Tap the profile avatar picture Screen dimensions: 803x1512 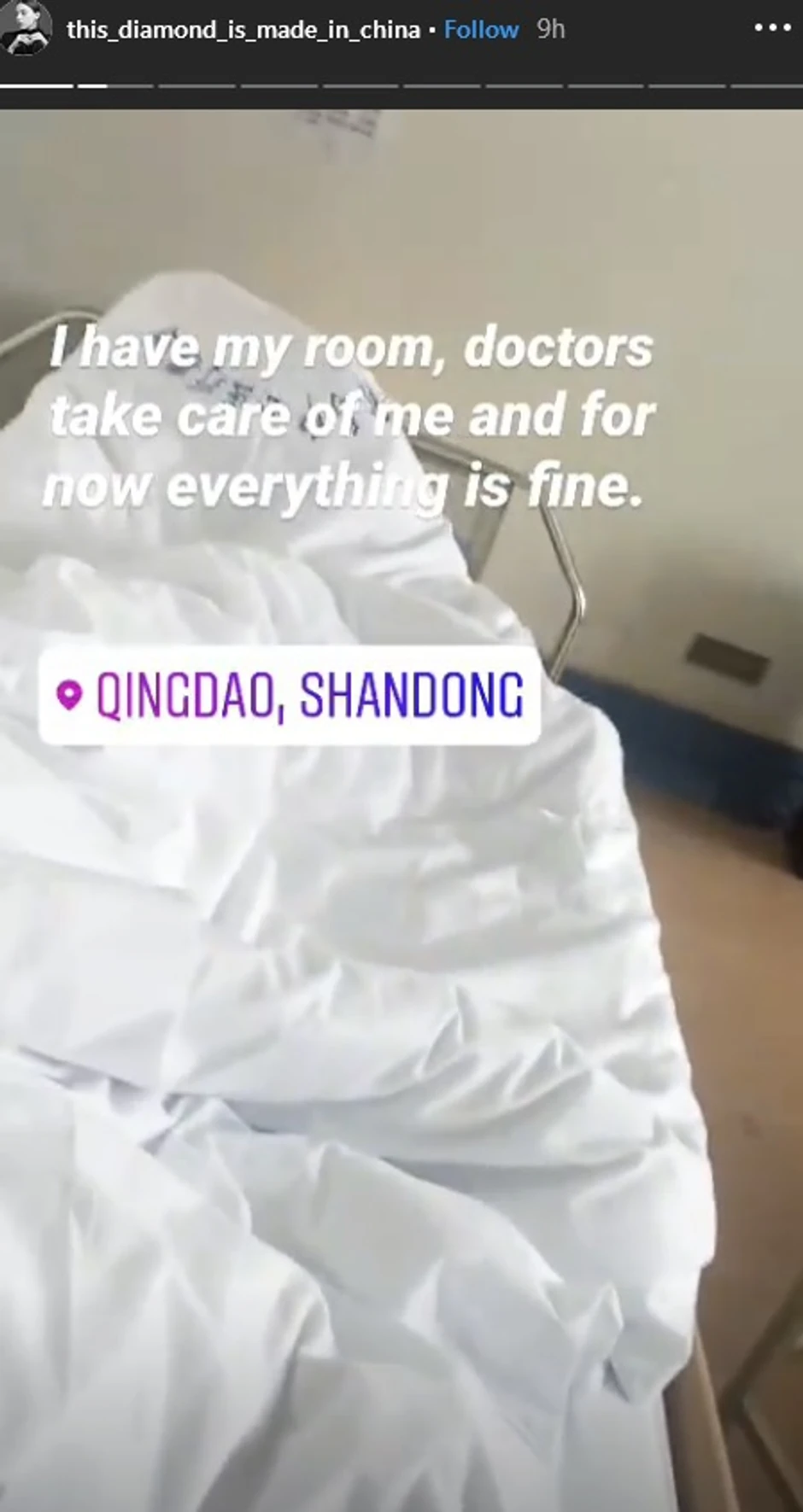tap(27, 28)
